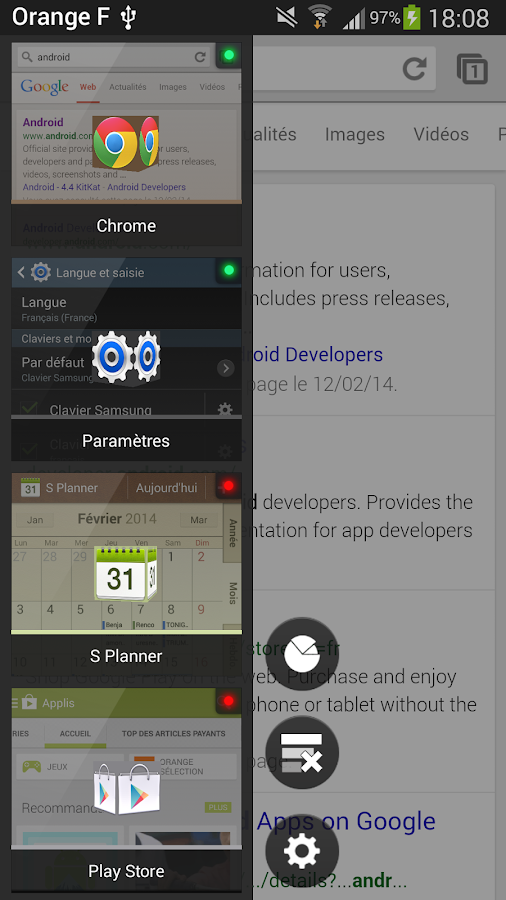Open the Paramètres recent app card
Image resolution: width=506 pixels, height=900 pixels.
126,359
